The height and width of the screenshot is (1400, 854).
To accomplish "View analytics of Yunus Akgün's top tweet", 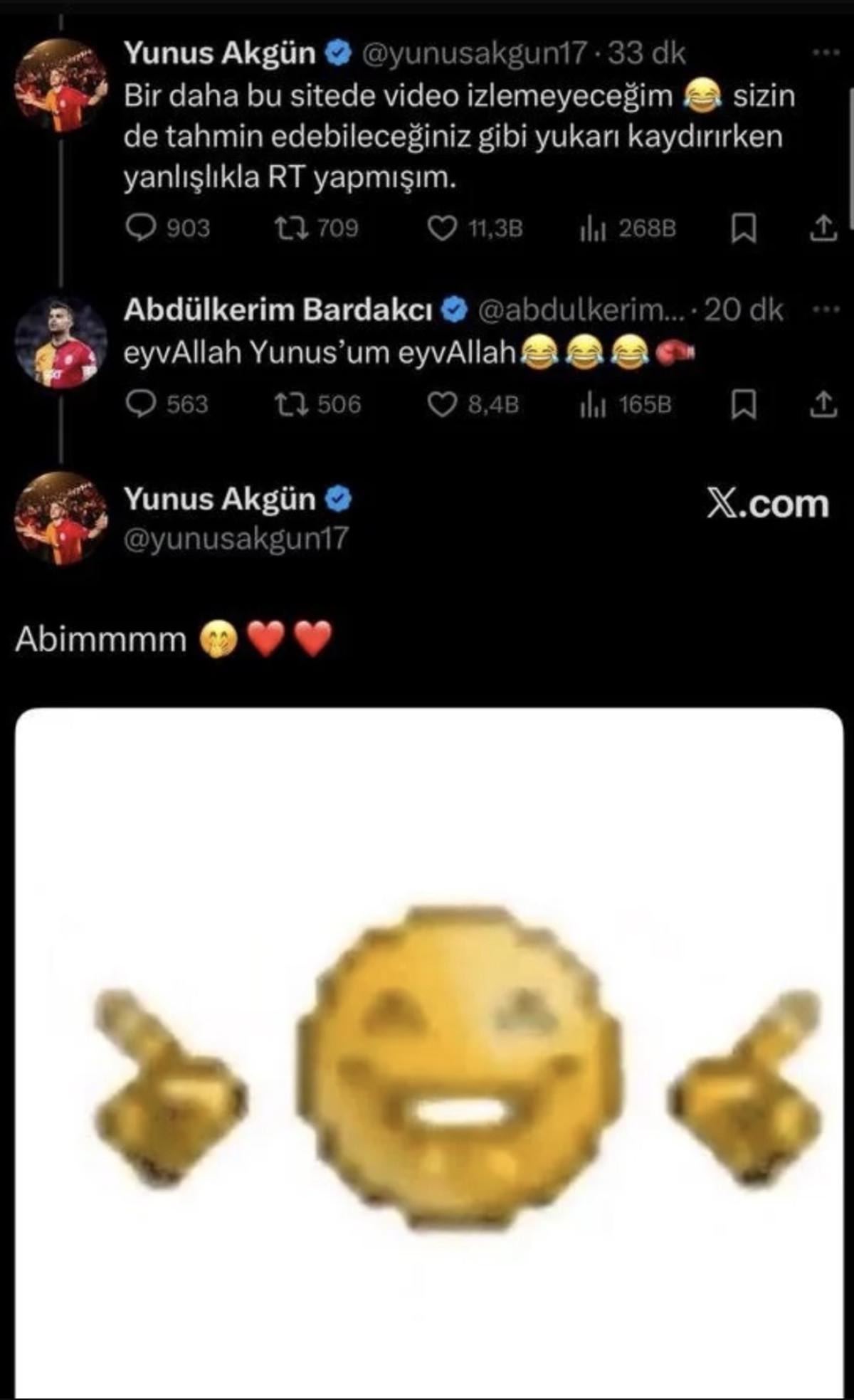I will (592, 228).
